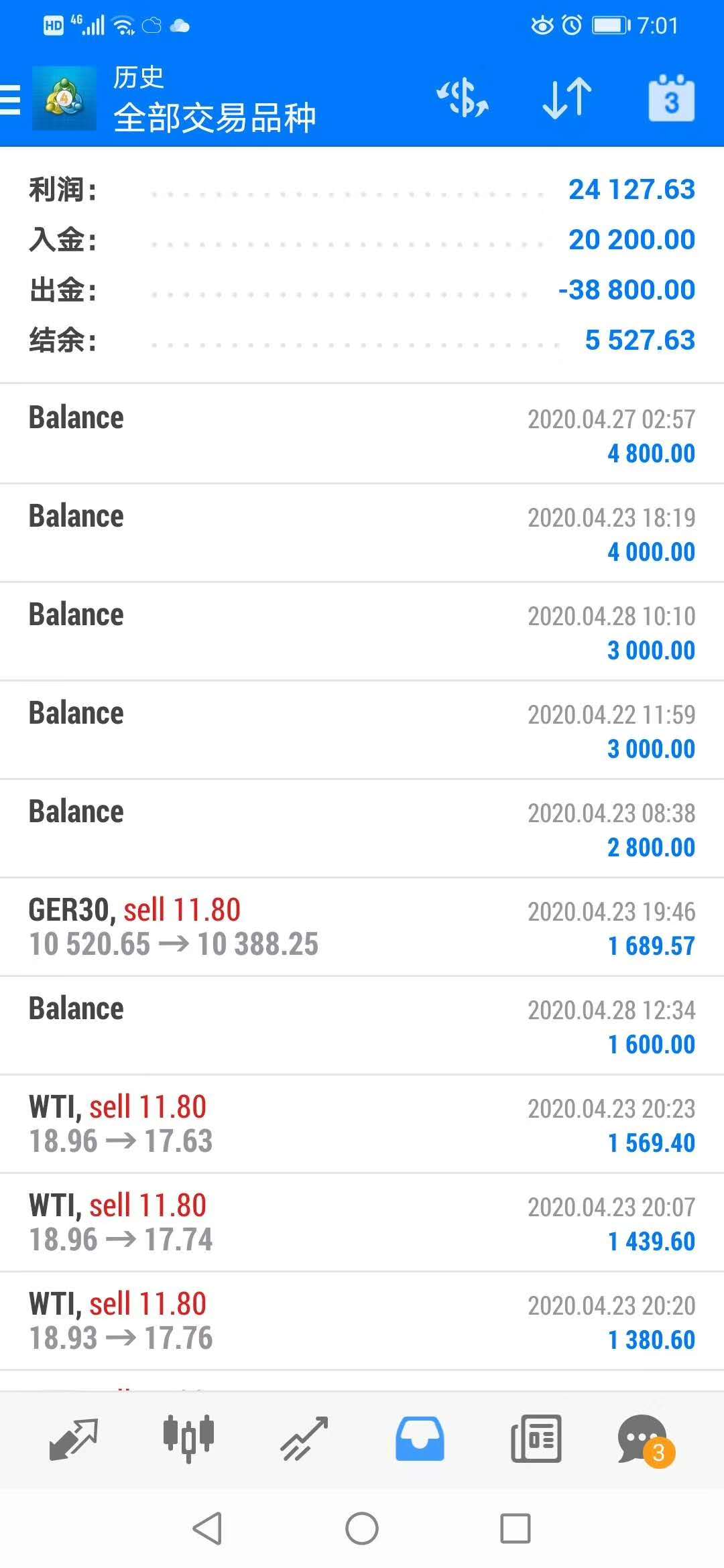Tap the history inbox tab
Screen dimensions: 724x1568
[x=420, y=1439]
